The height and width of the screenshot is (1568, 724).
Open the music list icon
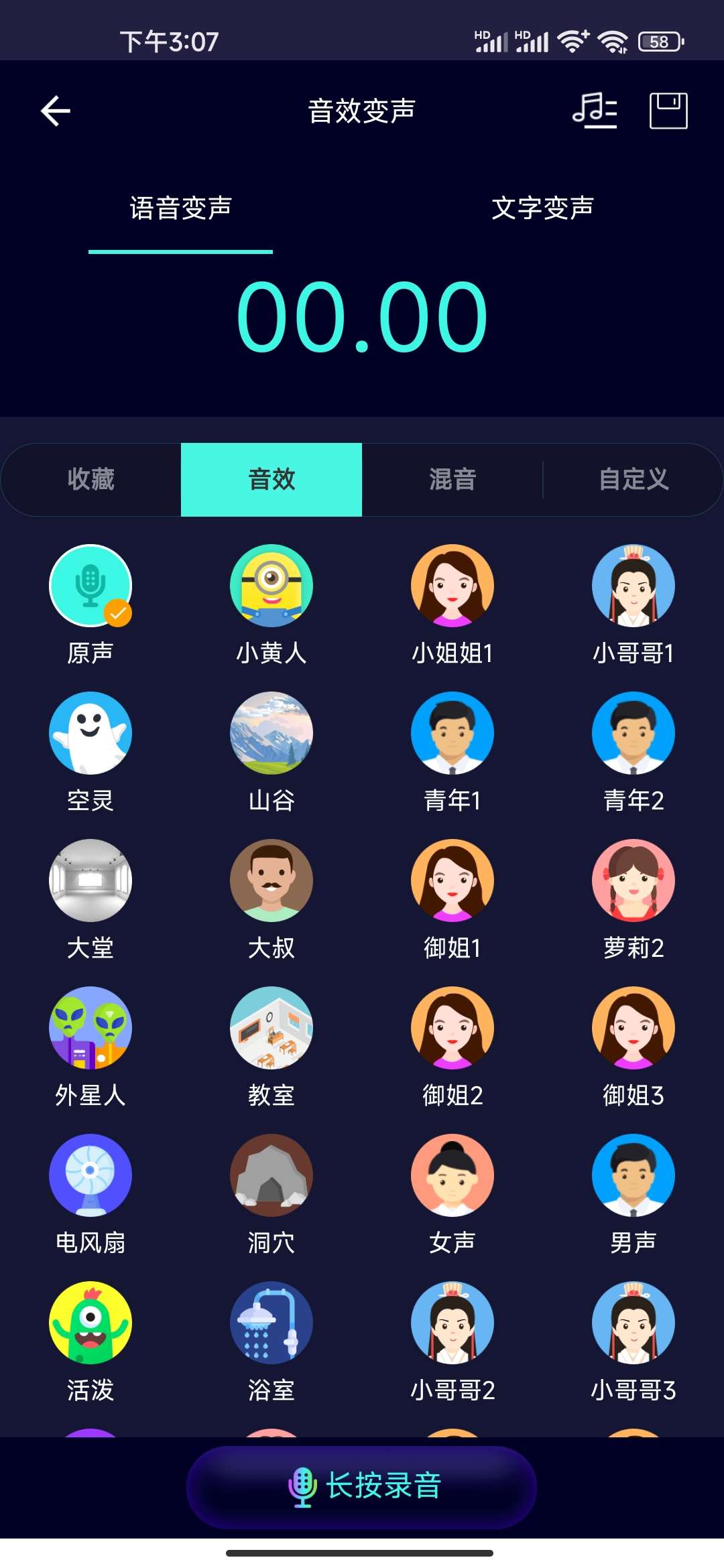coord(595,111)
